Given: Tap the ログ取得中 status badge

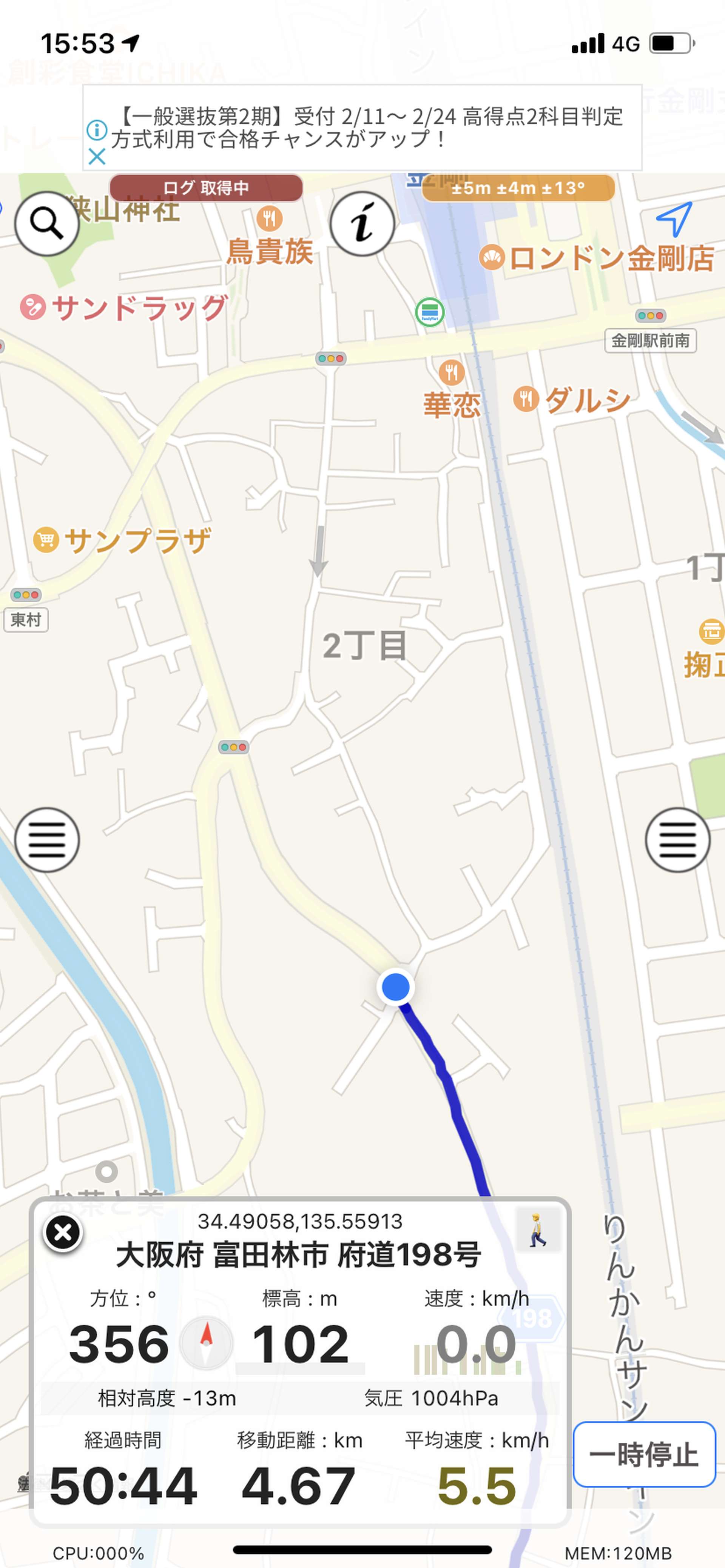Looking at the screenshot, I should [206, 188].
